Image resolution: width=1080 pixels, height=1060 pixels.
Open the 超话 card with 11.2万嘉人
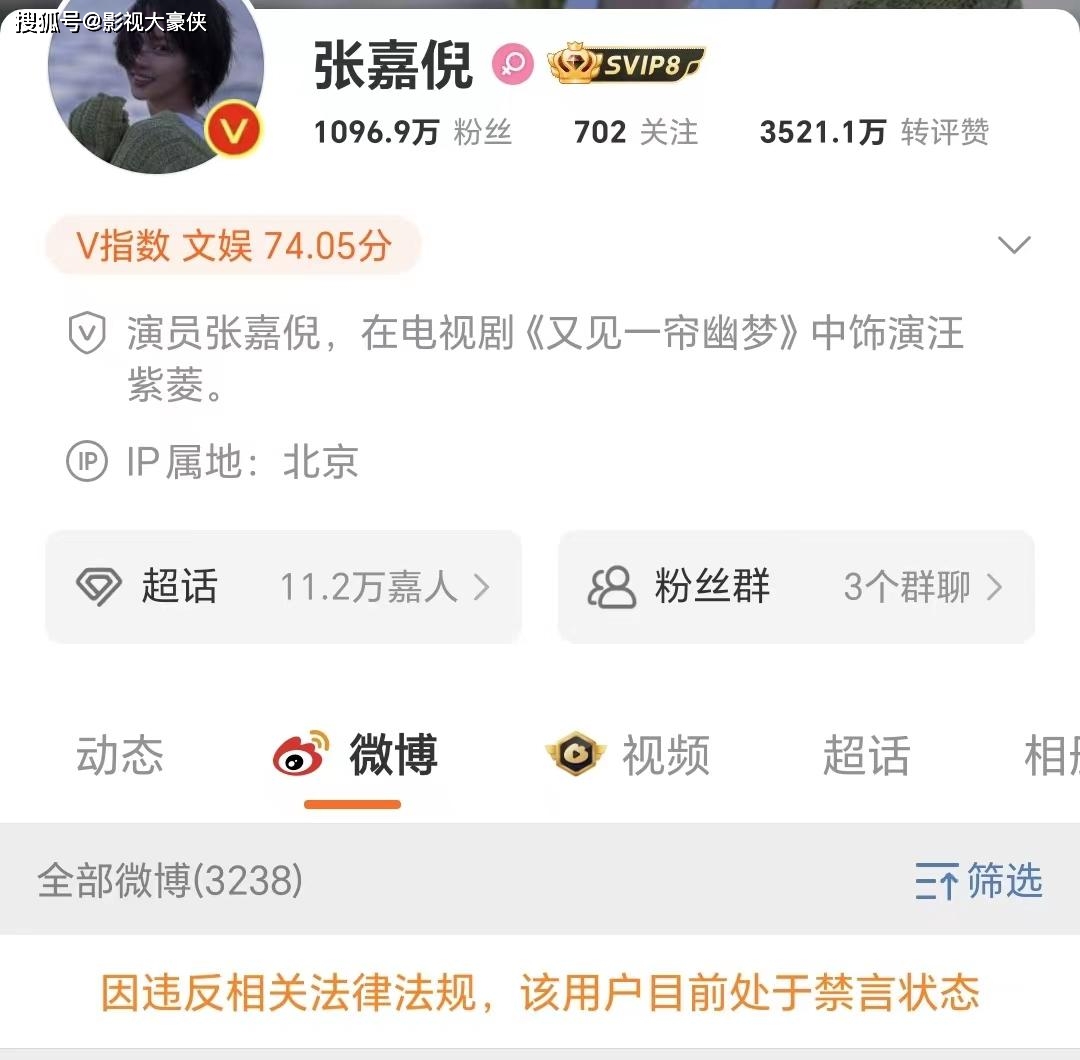click(x=284, y=587)
